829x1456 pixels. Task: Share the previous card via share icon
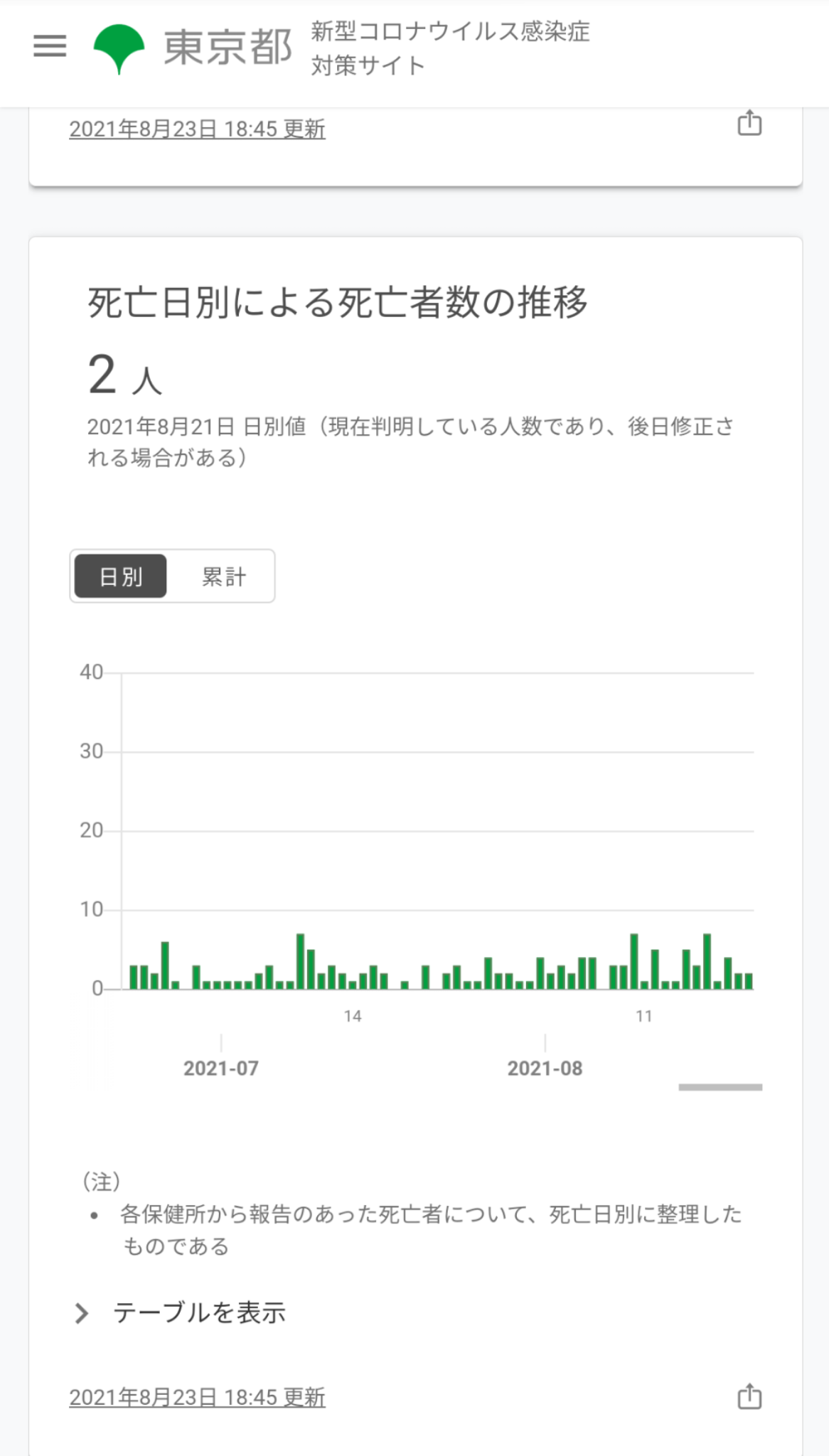749,124
